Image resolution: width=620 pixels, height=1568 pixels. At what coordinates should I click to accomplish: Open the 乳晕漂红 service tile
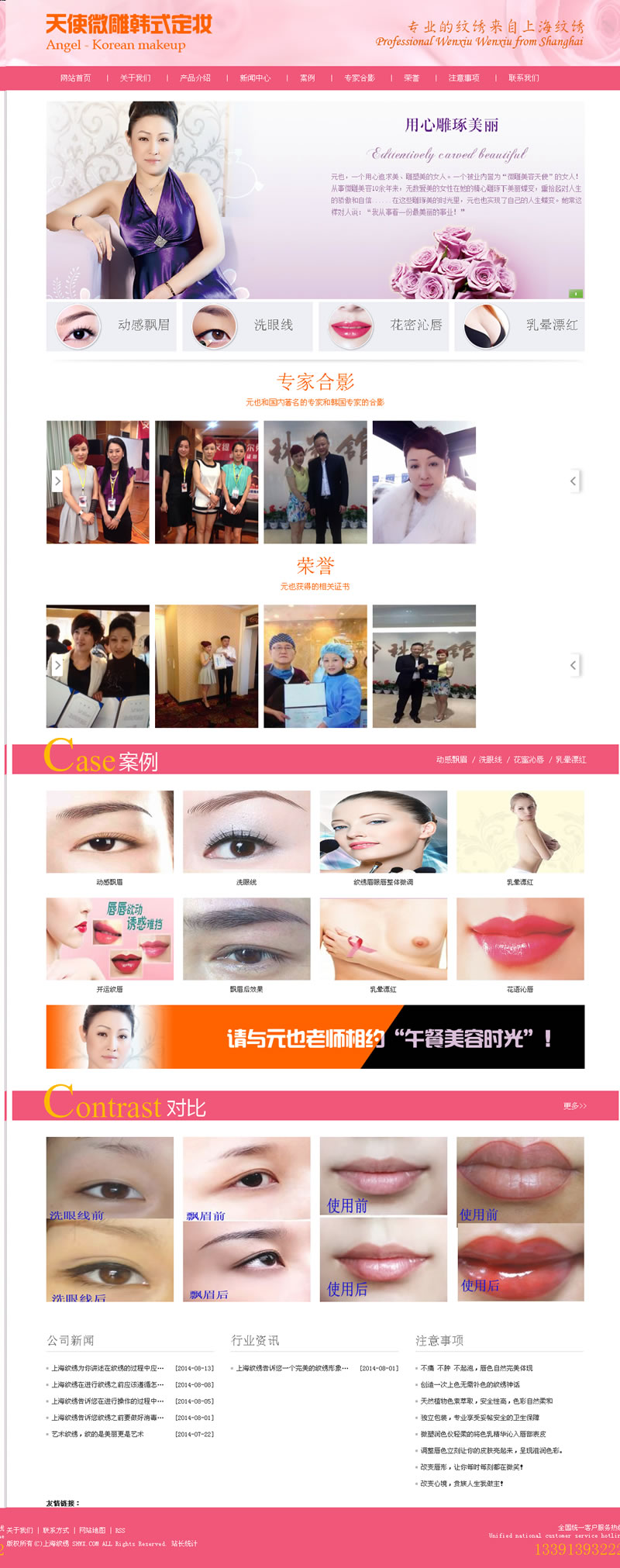coord(519,326)
